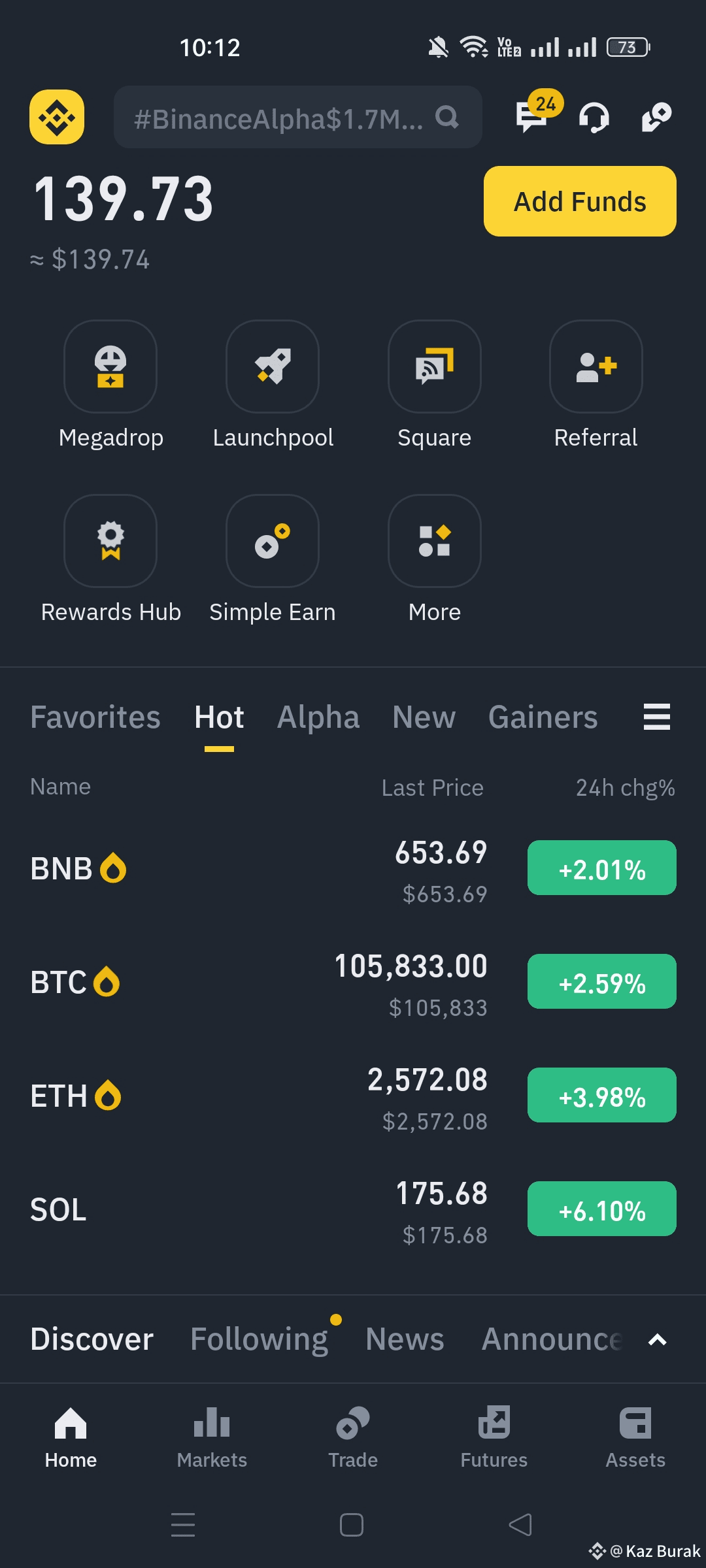This screenshot has width=706, height=1568.
Task: Go to the Markets bottom tab
Action: pyautogui.click(x=212, y=1437)
